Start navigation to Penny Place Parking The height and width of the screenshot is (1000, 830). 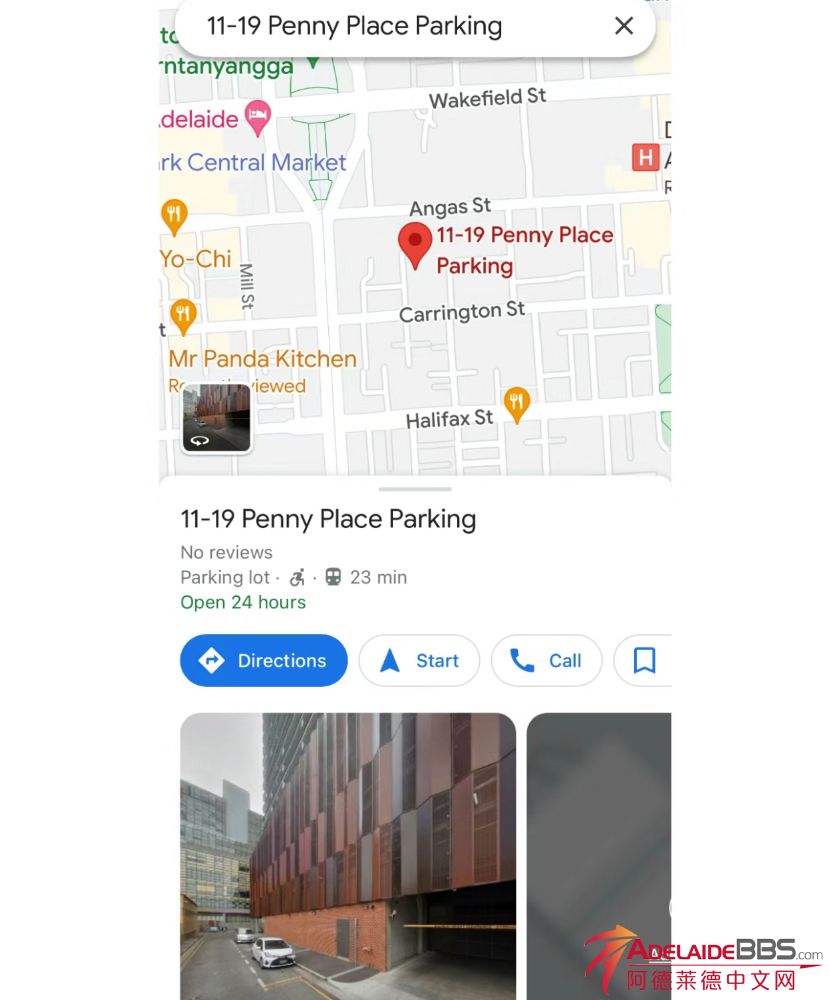(x=419, y=661)
